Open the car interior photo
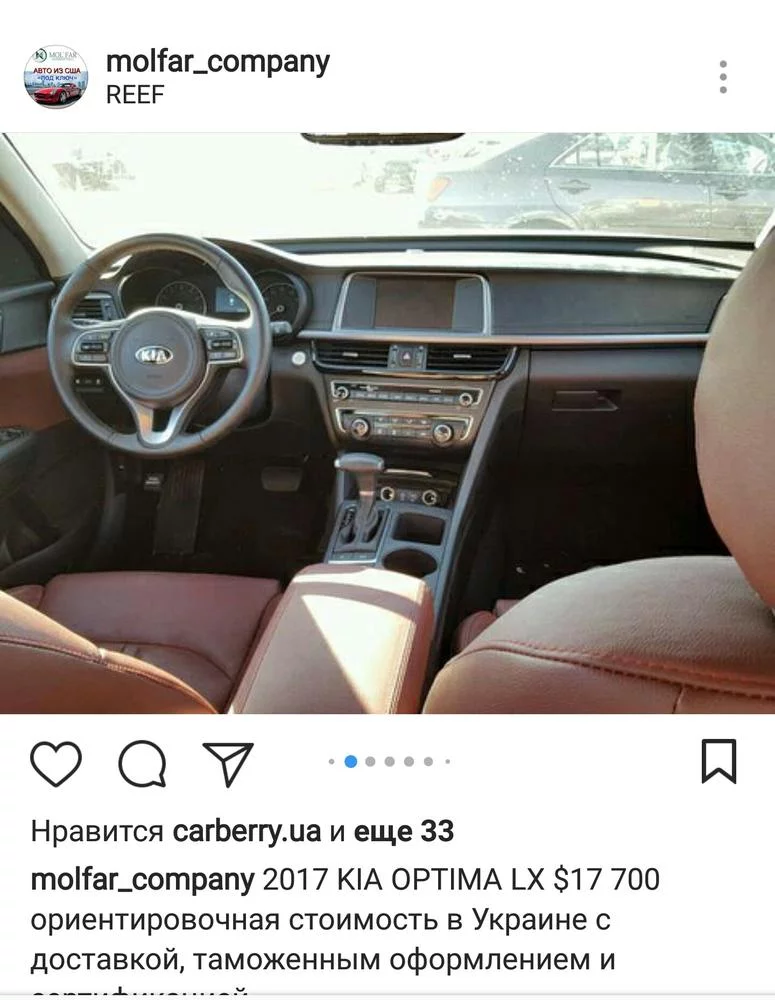This screenshot has width=775, height=1000. [387, 423]
